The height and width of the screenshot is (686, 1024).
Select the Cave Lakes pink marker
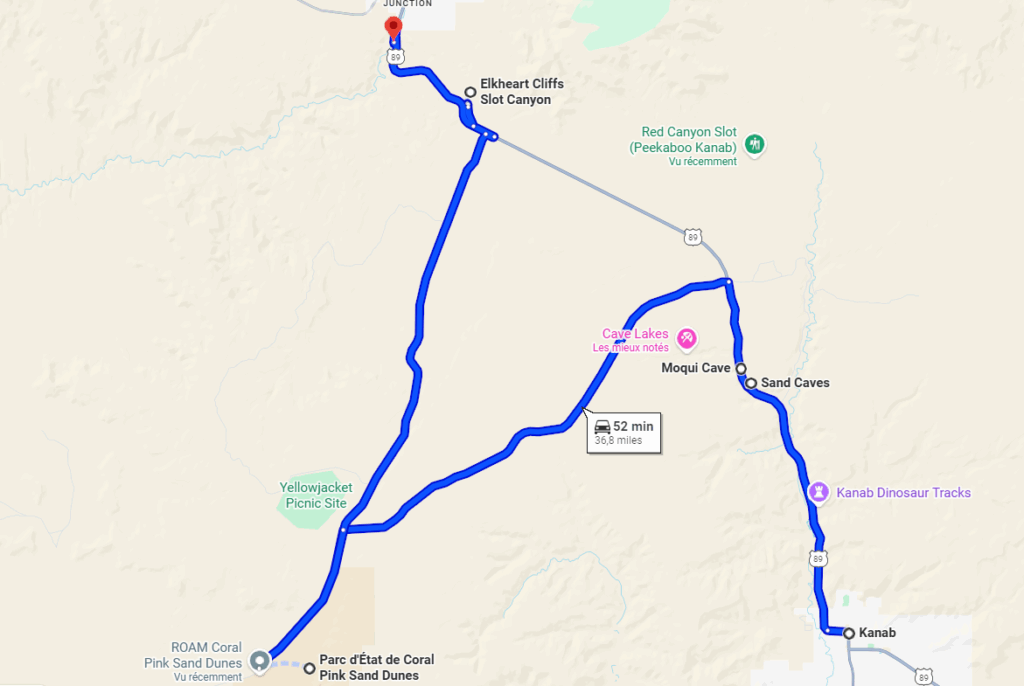pyautogui.click(x=686, y=339)
